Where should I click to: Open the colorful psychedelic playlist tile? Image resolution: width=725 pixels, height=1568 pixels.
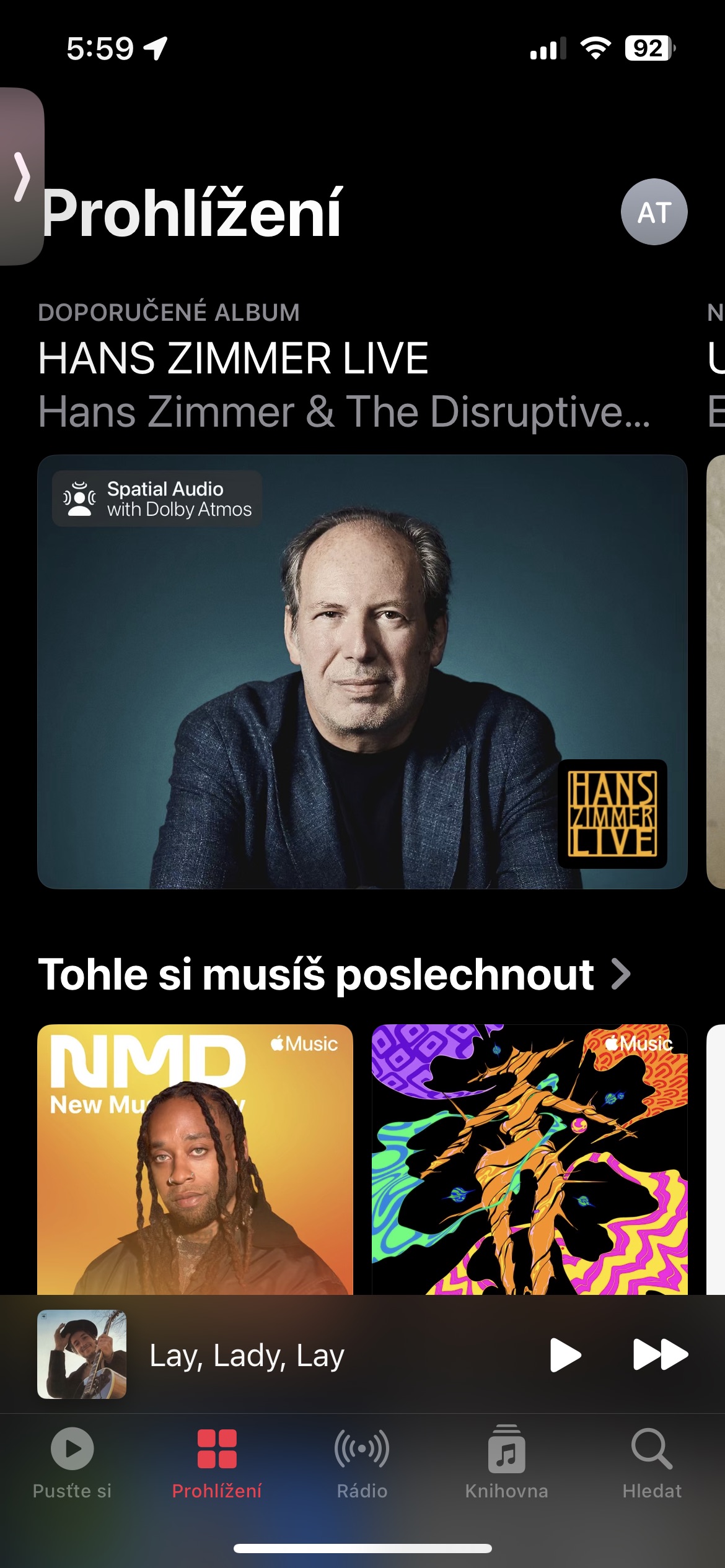click(529, 1159)
